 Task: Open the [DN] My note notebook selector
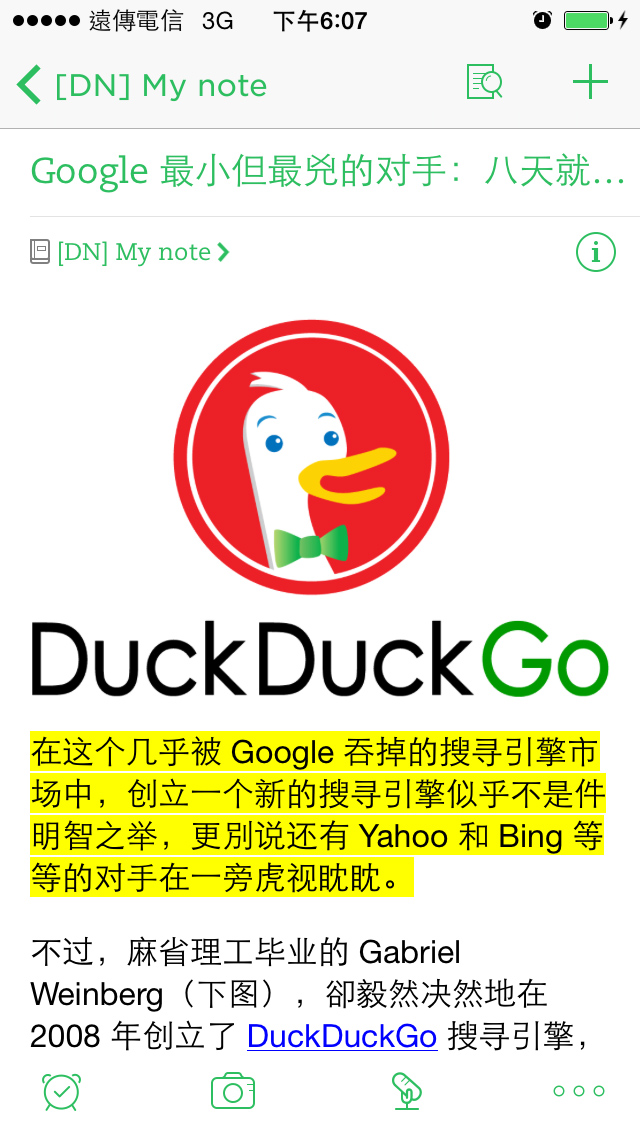[x=130, y=252]
